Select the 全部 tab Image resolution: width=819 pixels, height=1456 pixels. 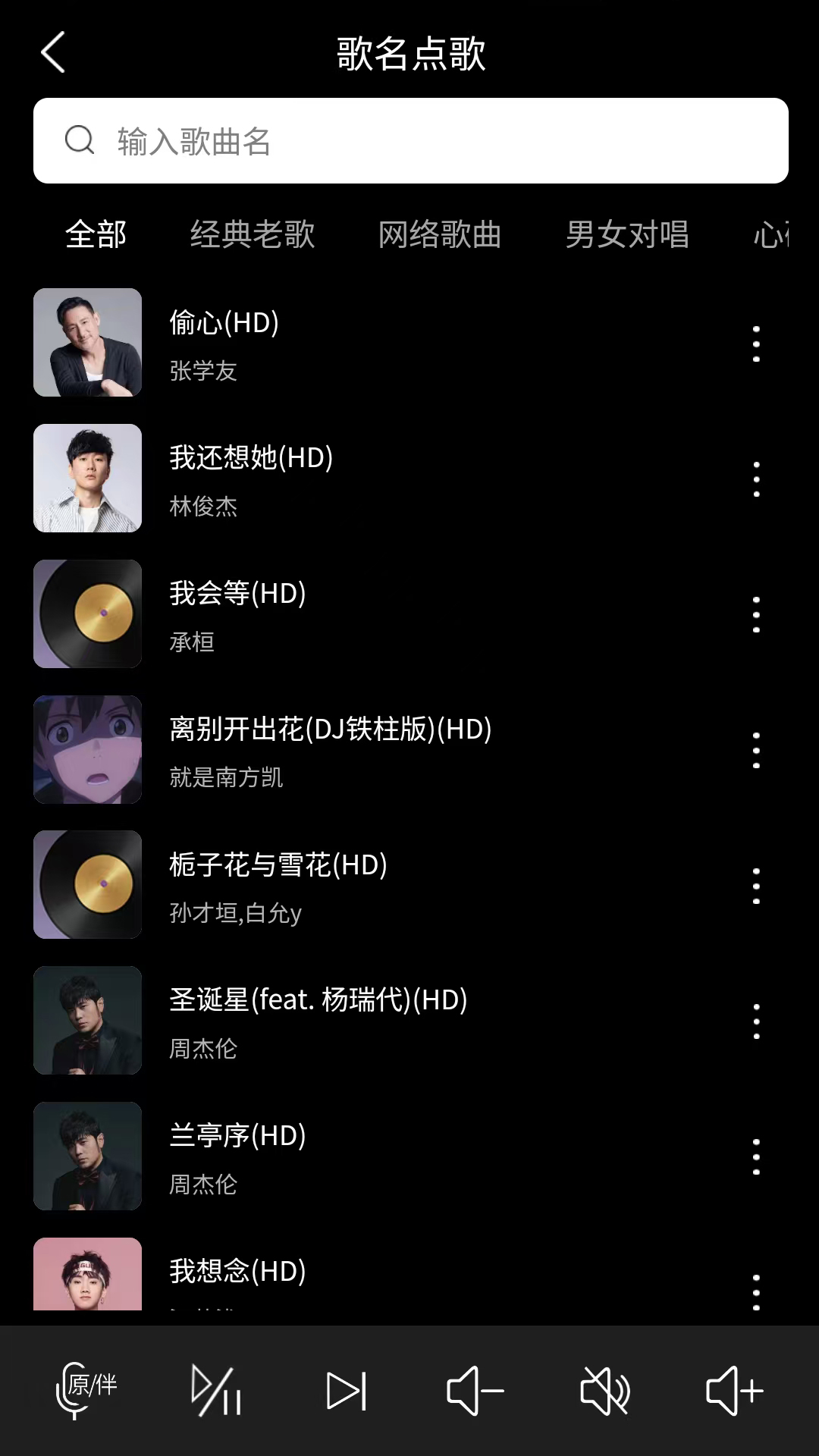(x=96, y=234)
